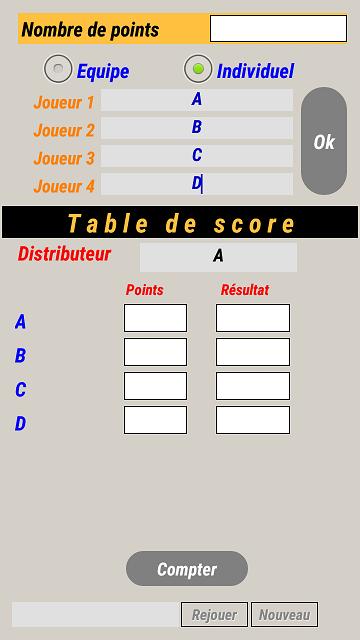The width and height of the screenshot is (360, 640).
Task: Enter points for player C
Action: click(x=156, y=386)
